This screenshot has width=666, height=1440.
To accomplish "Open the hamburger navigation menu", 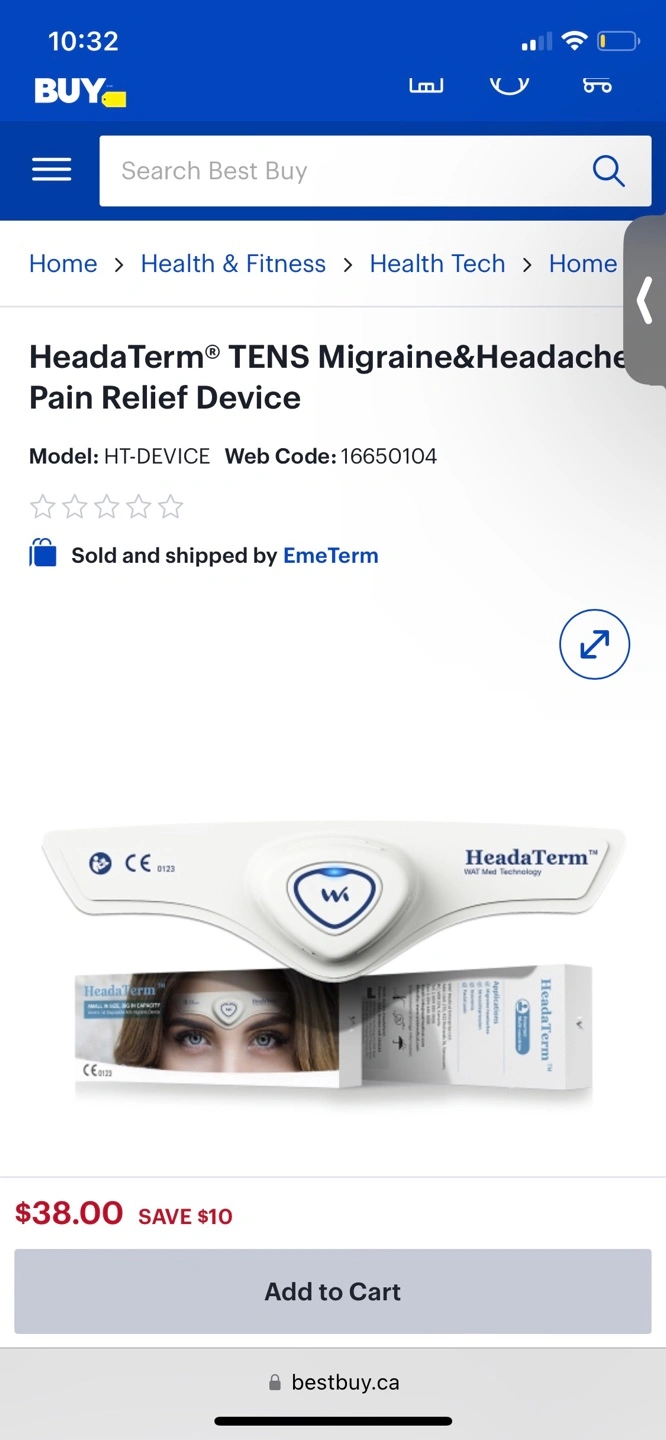I will (51, 170).
